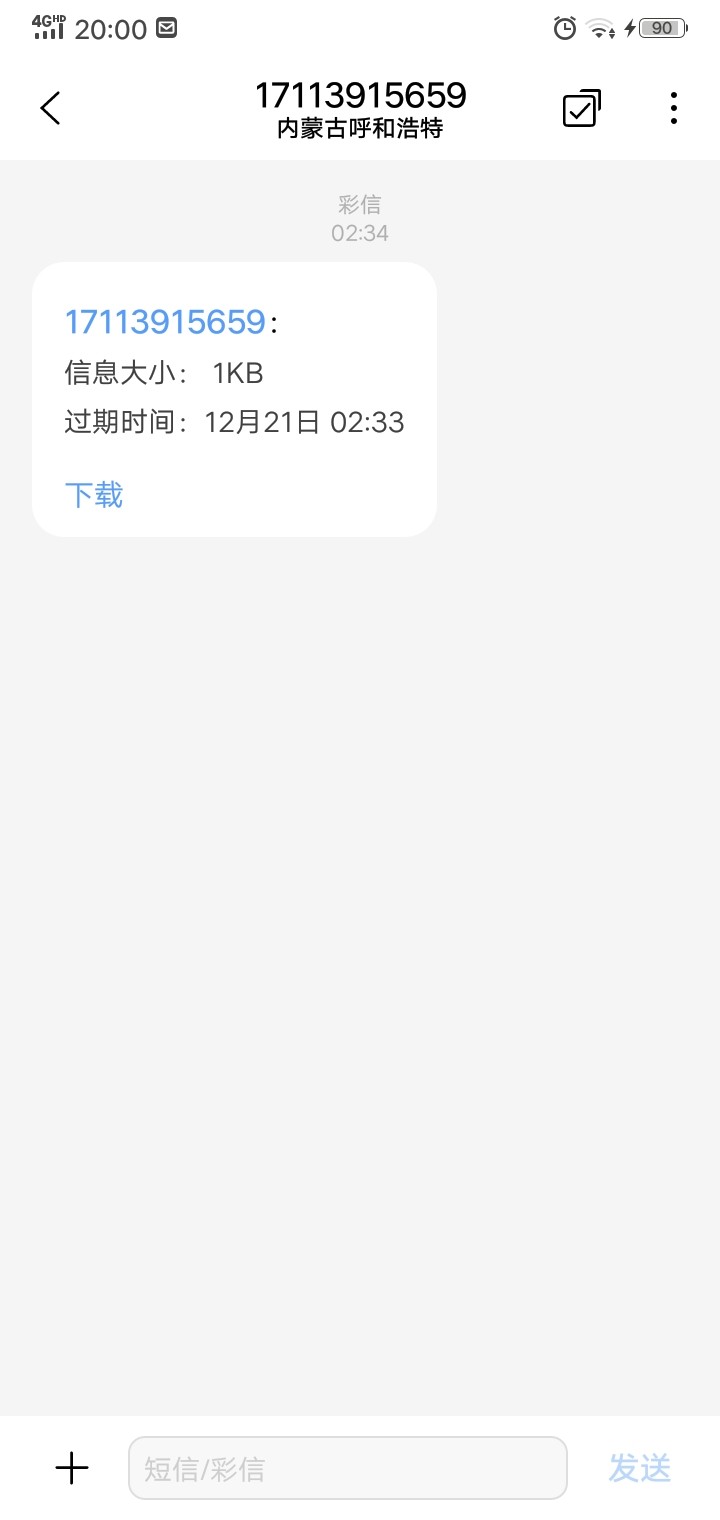This screenshot has height=1520, width=720.
Task: Open the plus attachment button
Action: [x=72, y=1468]
